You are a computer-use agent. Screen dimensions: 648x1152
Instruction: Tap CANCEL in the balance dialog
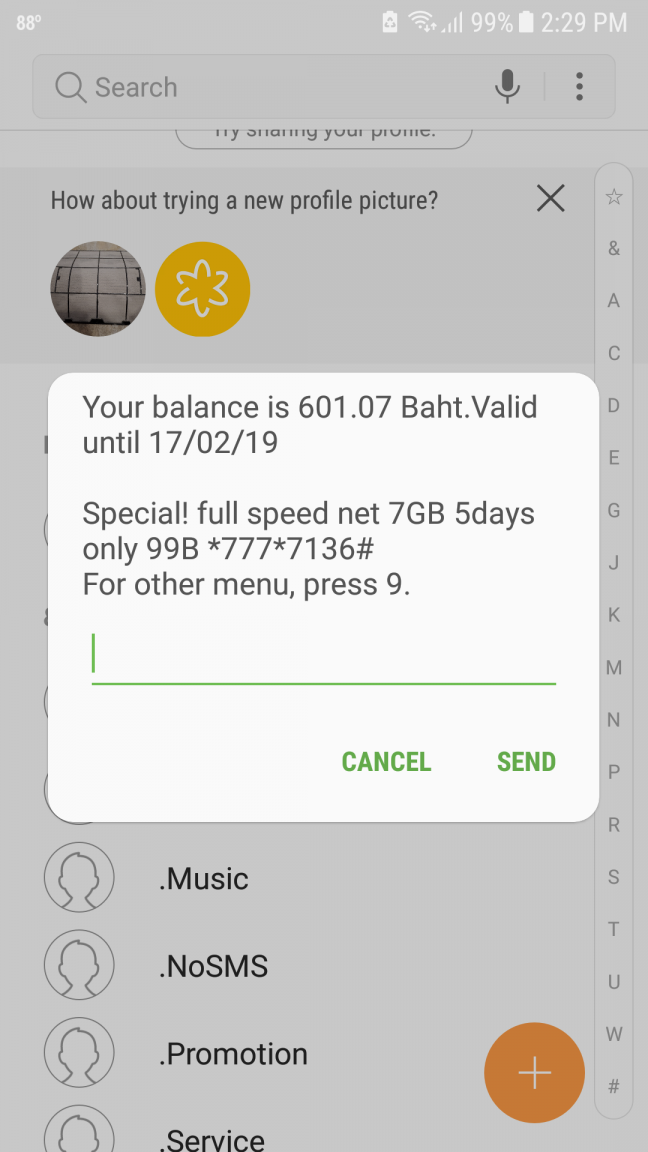click(x=386, y=762)
